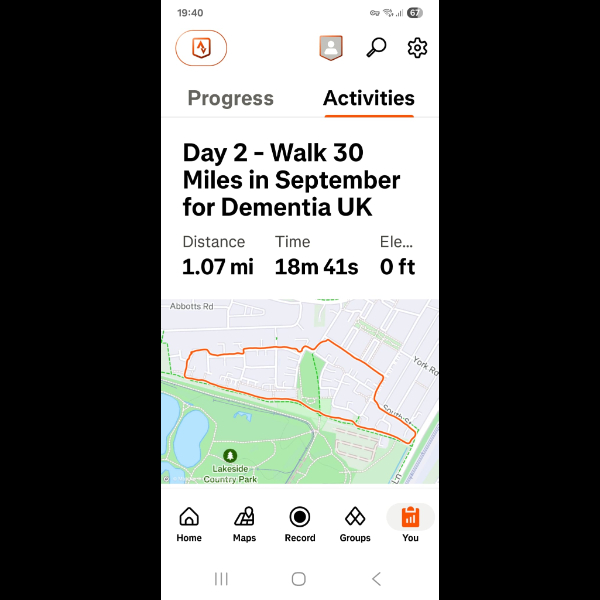Open the profile avatar icon
Image resolution: width=600 pixels, height=600 pixels.
[331, 47]
